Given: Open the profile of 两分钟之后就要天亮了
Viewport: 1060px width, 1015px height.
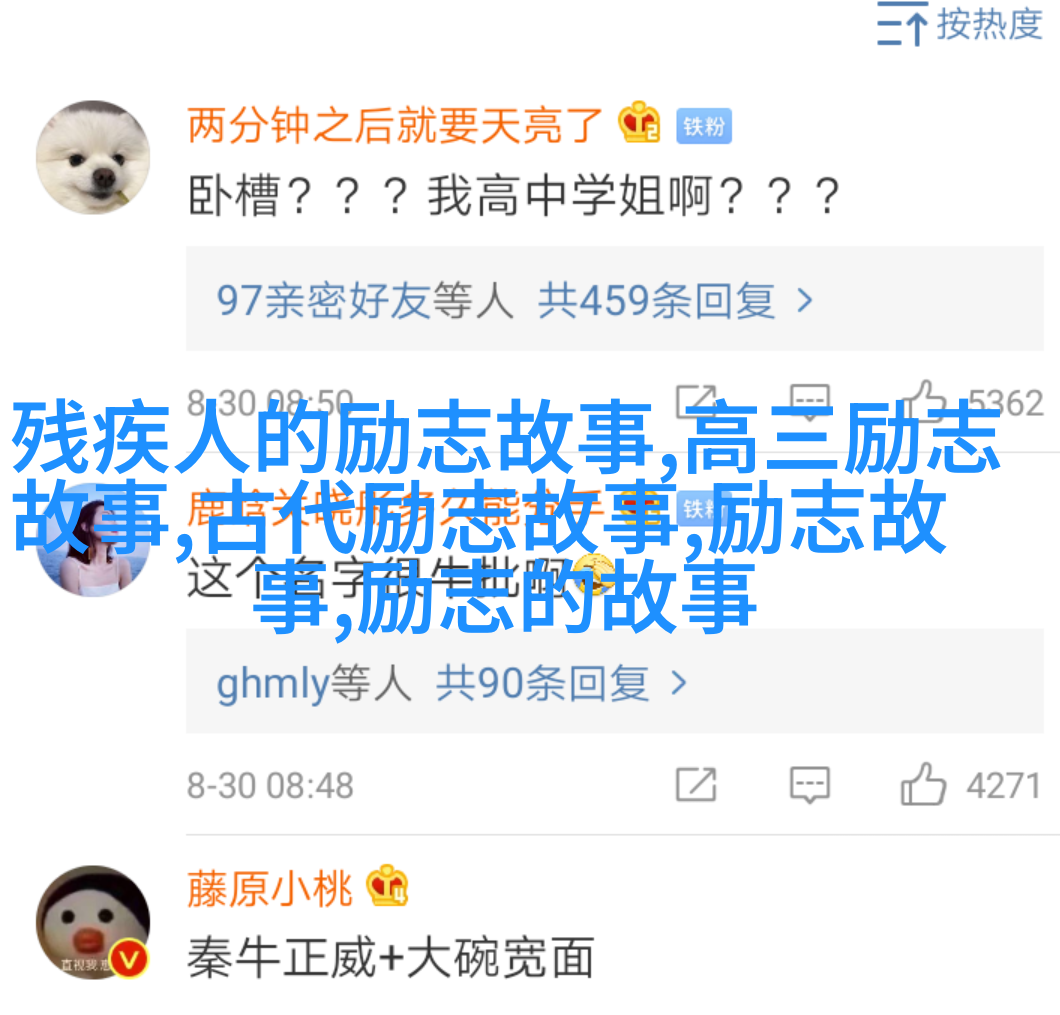Looking at the screenshot, I should (395, 126).
